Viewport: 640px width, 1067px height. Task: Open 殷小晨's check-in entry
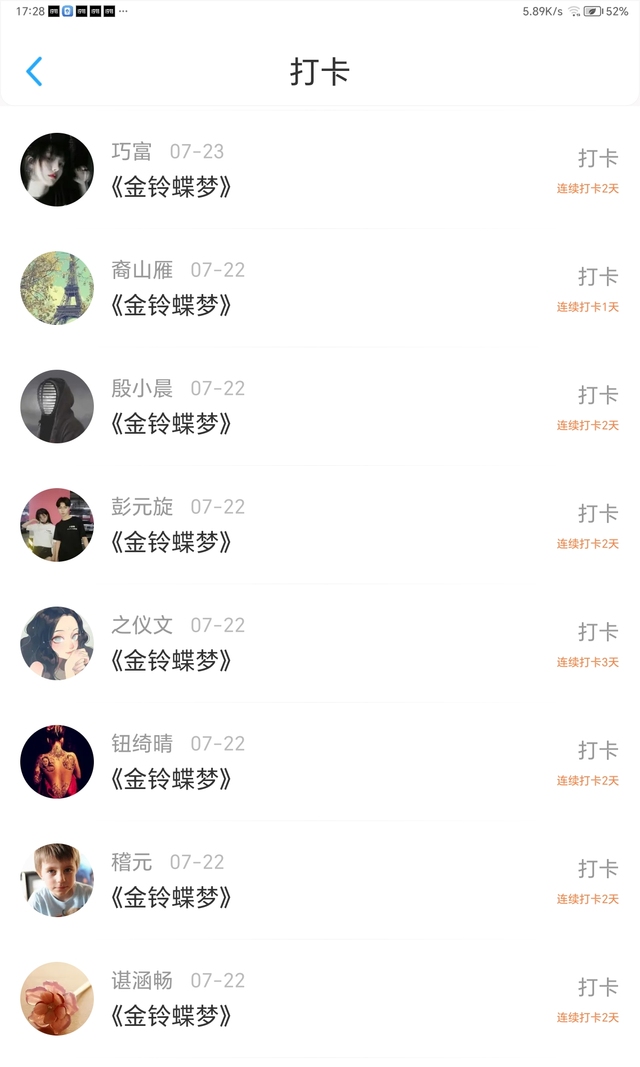(x=320, y=407)
